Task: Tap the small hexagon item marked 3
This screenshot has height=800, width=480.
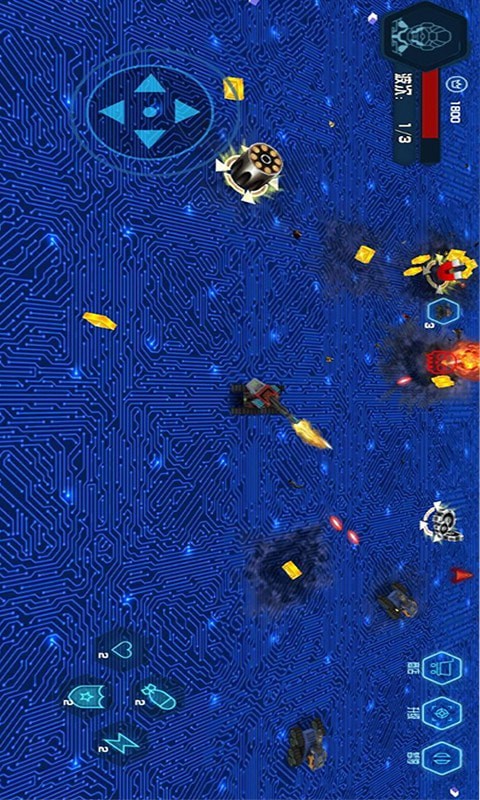Action: [x=443, y=310]
